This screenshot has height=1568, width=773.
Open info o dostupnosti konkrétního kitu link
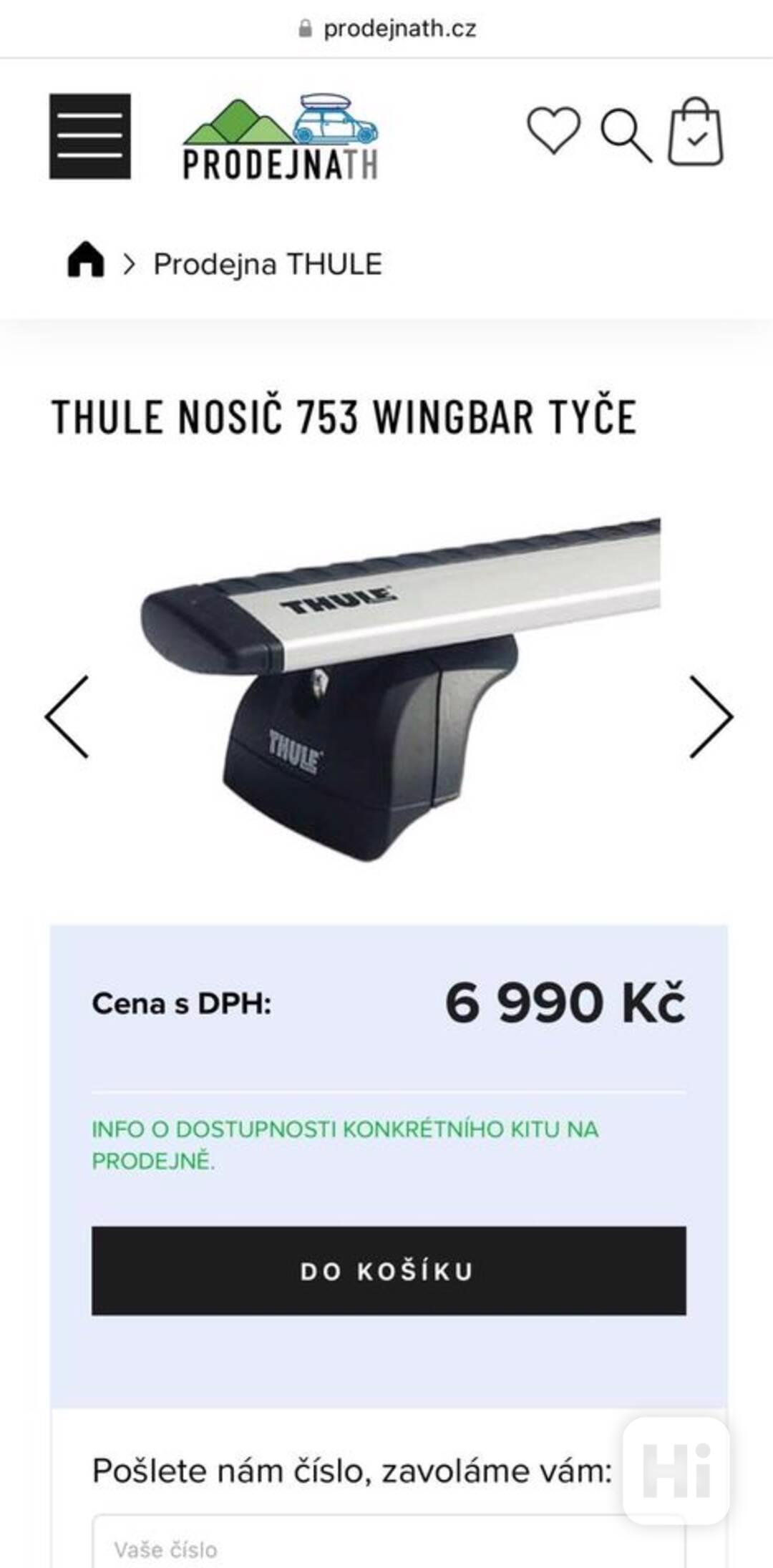tap(344, 1144)
